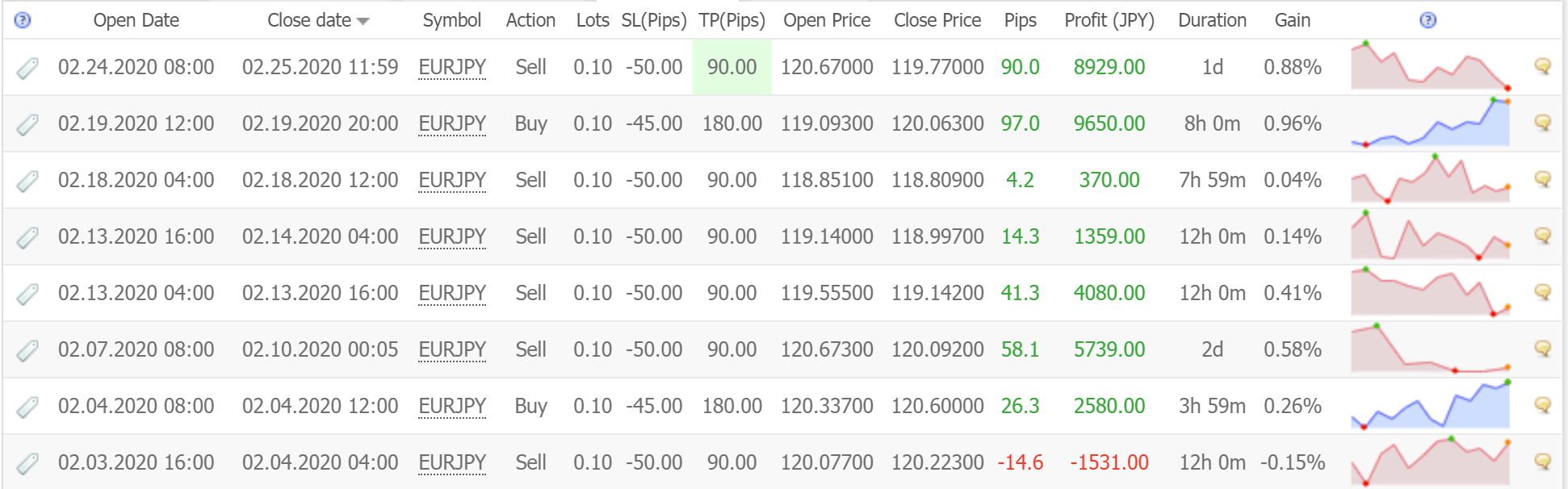Sort trades by Profit (JPY) column
The width and height of the screenshot is (1568, 489).
pyautogui.click(x=1109, y=20)
